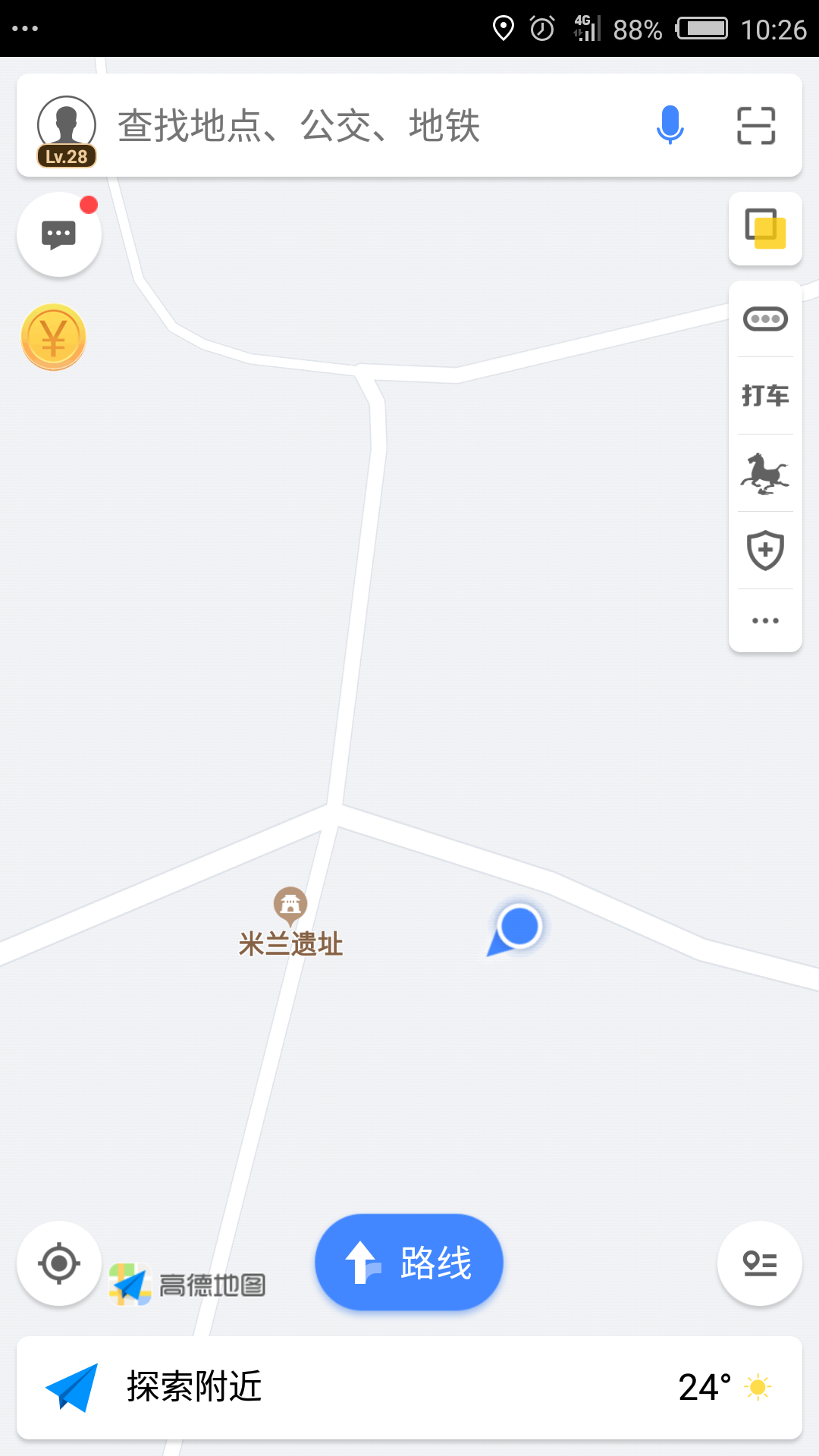Open the map layers button
Screen dimensions: 819x1456
point(765,228)
